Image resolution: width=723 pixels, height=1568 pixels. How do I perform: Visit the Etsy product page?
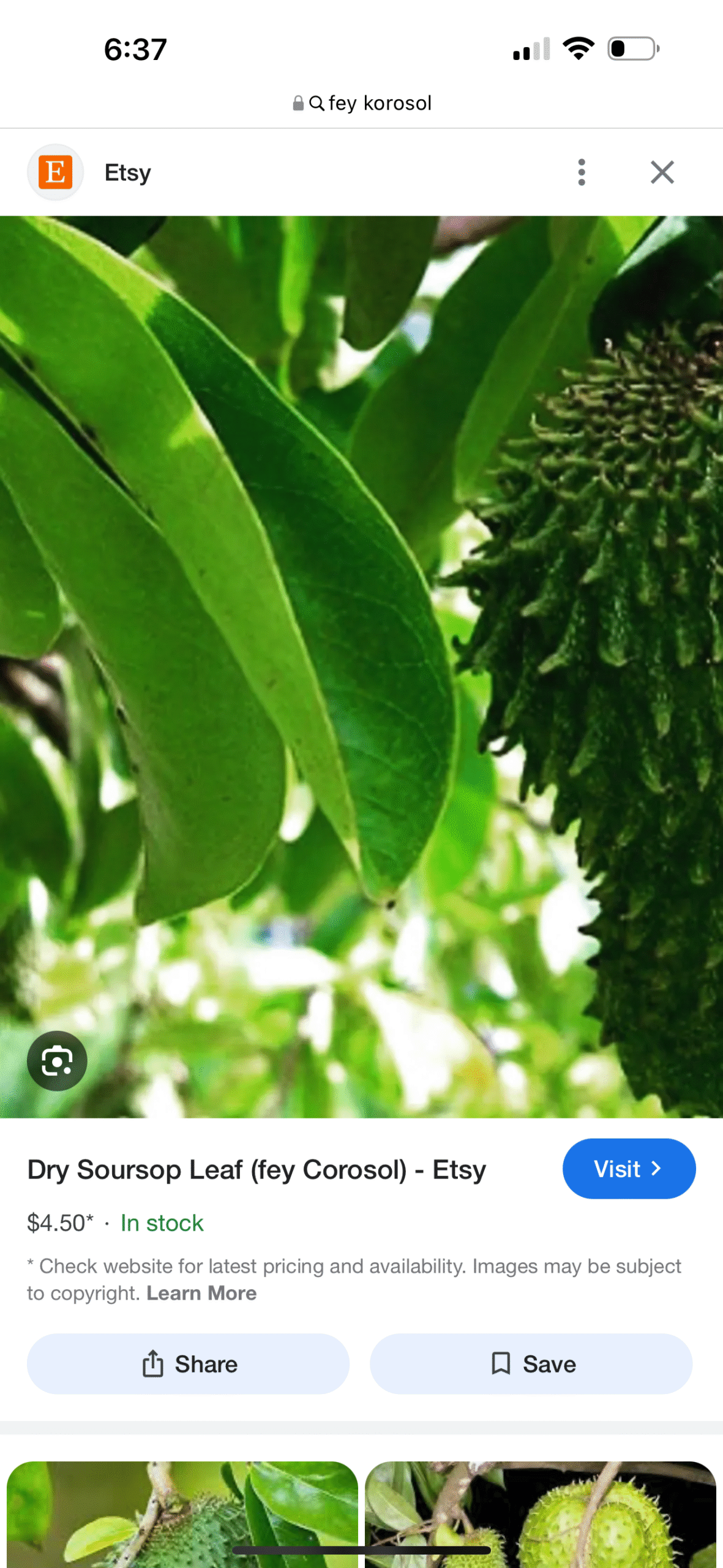tap(628, 1169)
